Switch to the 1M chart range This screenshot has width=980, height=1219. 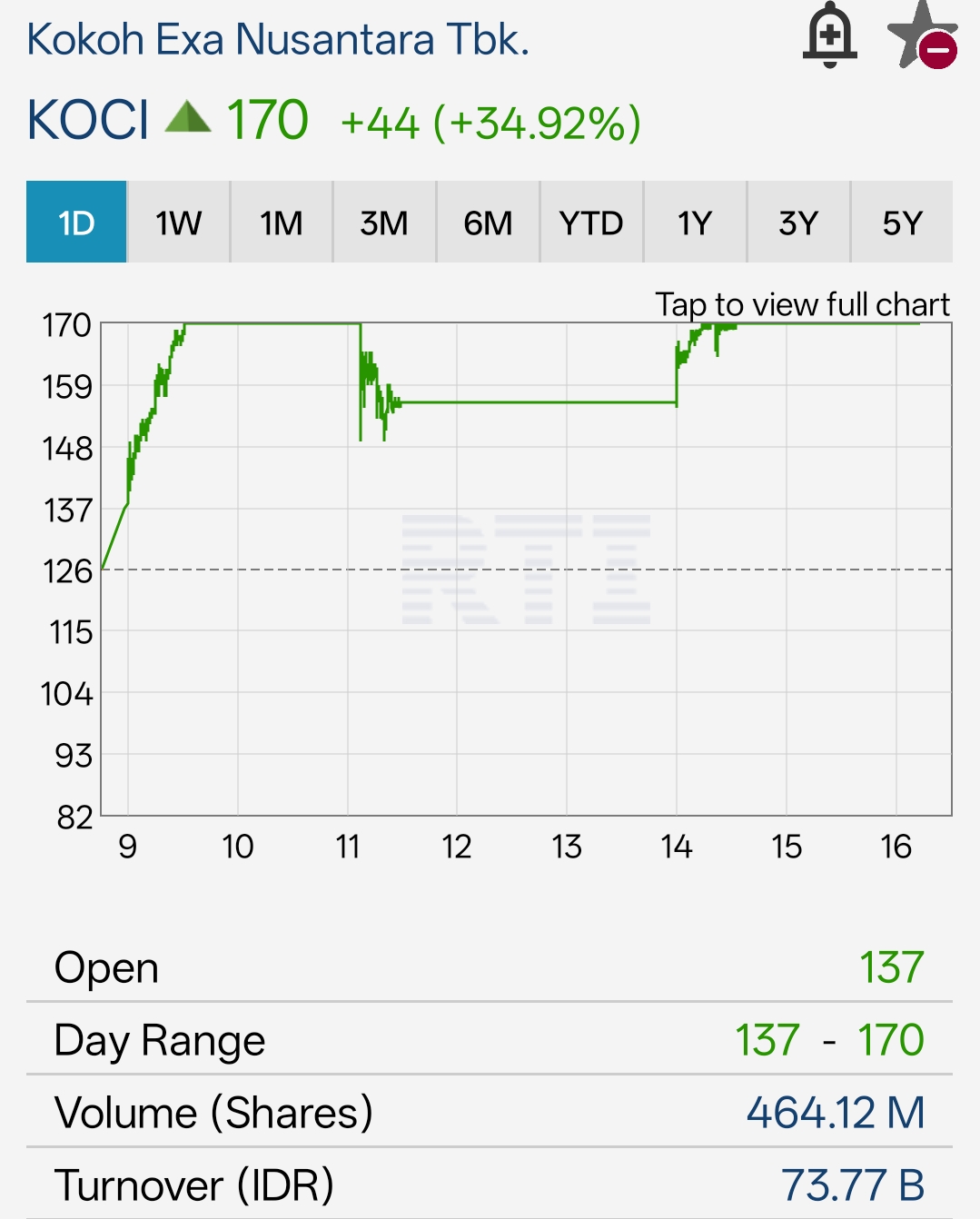click(282, 223)
